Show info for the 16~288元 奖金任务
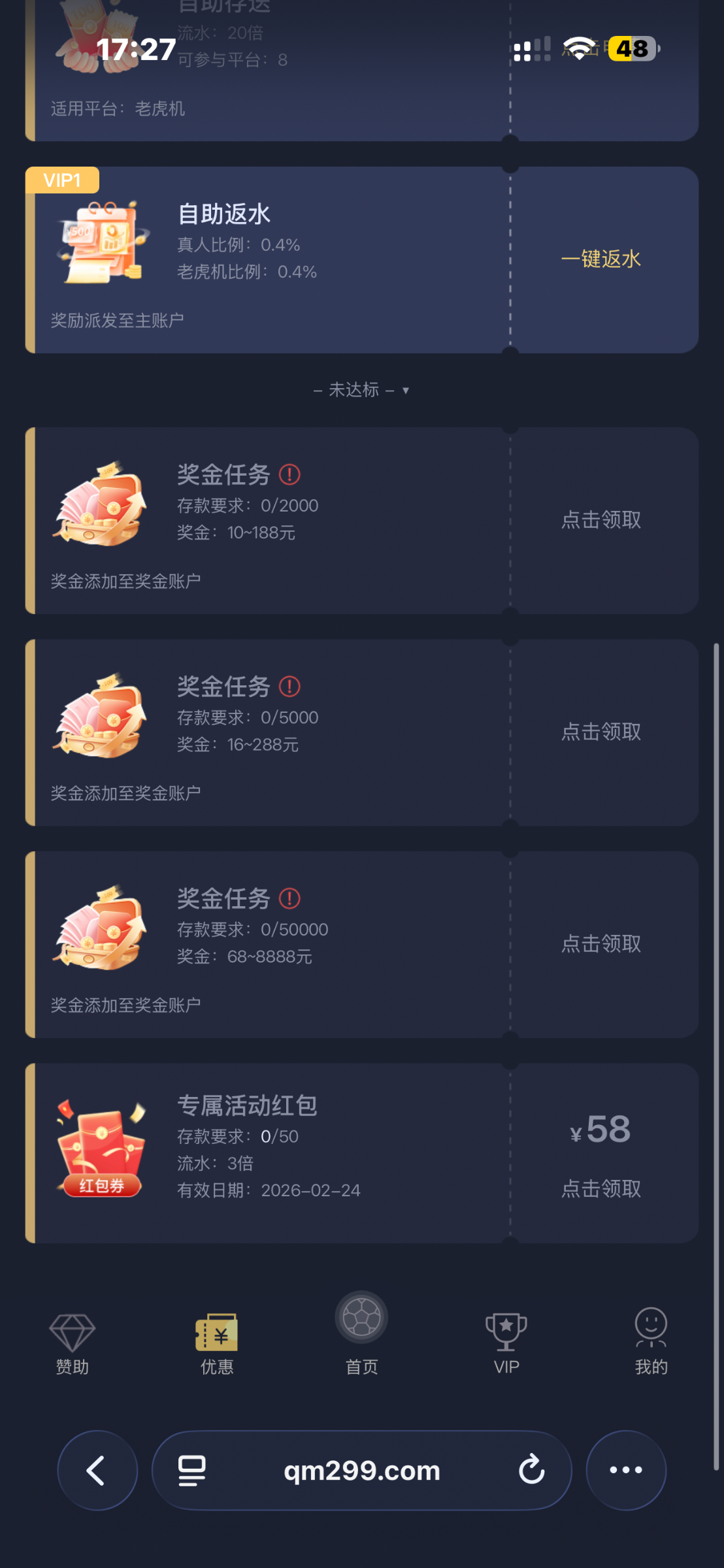Screen dimensions: 724x1568 (x=289, y=687)
